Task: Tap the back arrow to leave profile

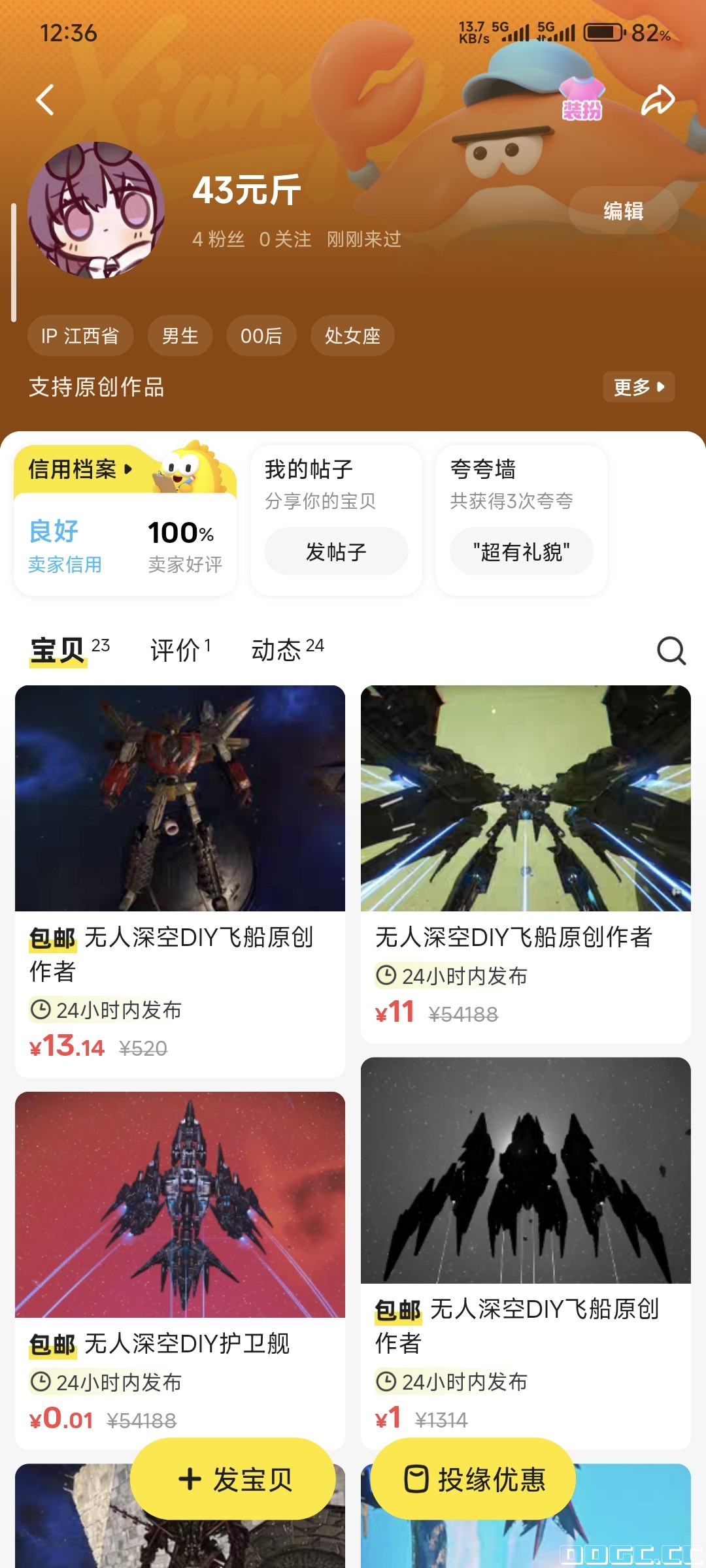Action: pyautogui.click(x=44, y=99)
